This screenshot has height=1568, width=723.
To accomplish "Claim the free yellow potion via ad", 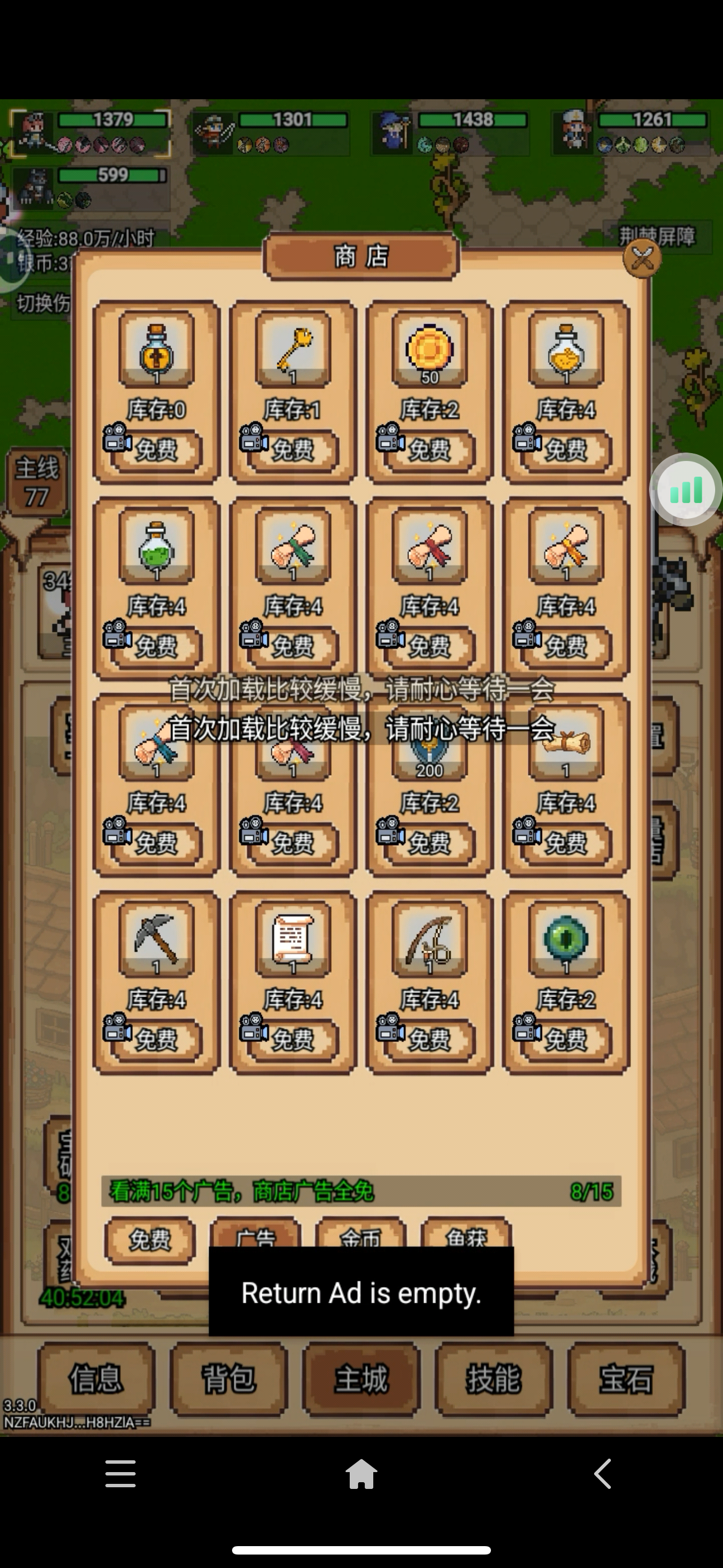I will 565,449.
